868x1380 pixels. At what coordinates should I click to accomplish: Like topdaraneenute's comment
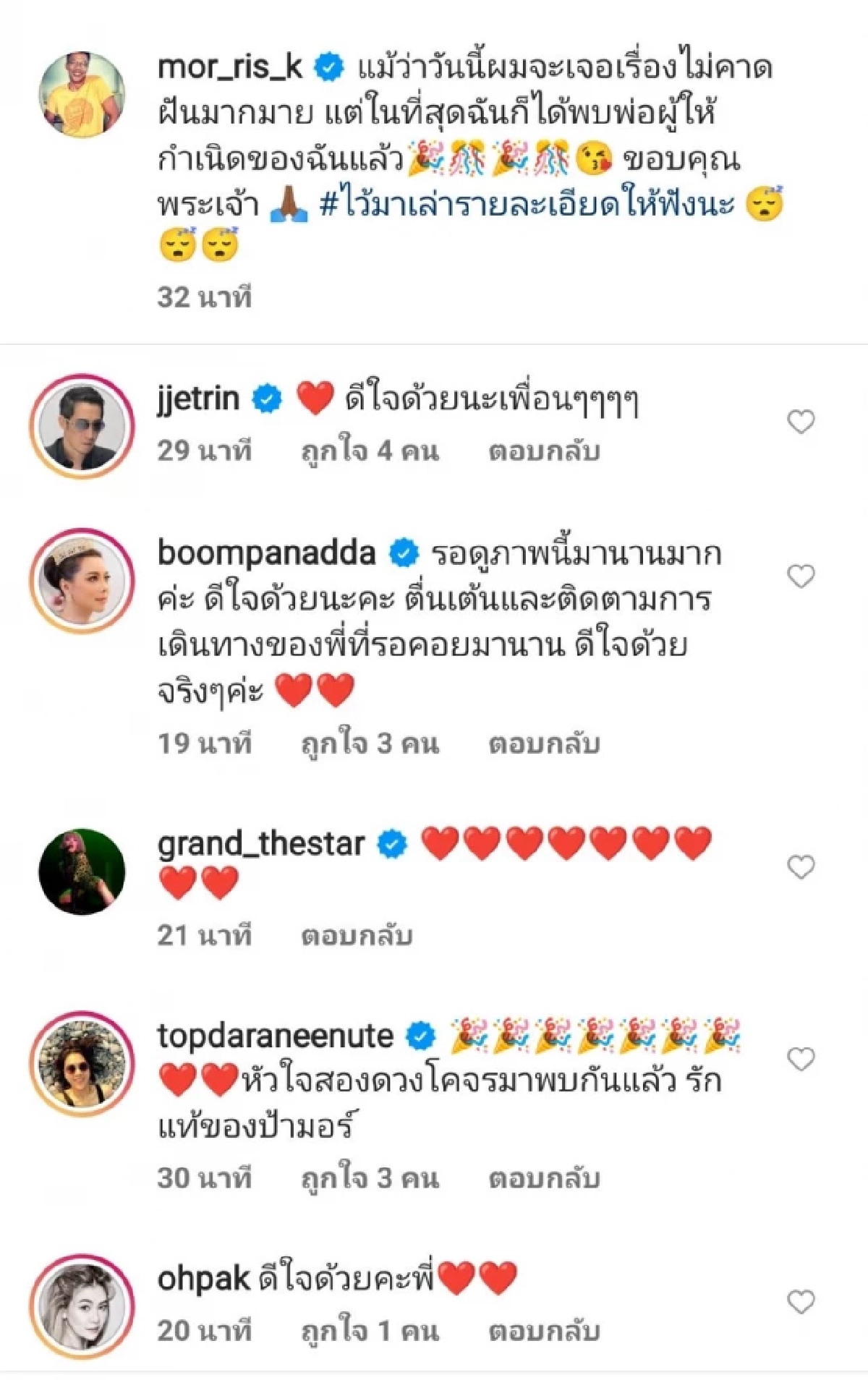coord(801,1059)
